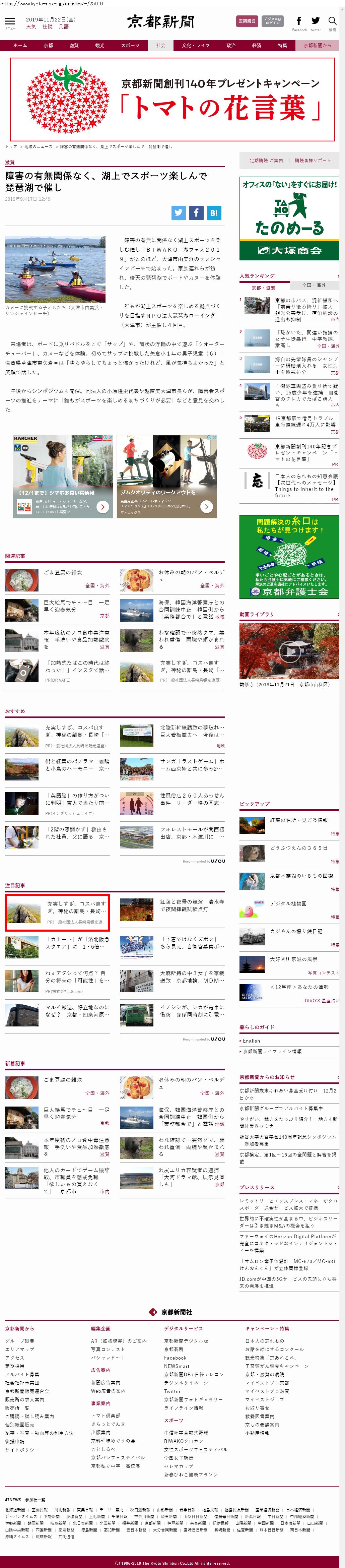
Task: Play the video library thumbnail
Action: tap(289, 651)
